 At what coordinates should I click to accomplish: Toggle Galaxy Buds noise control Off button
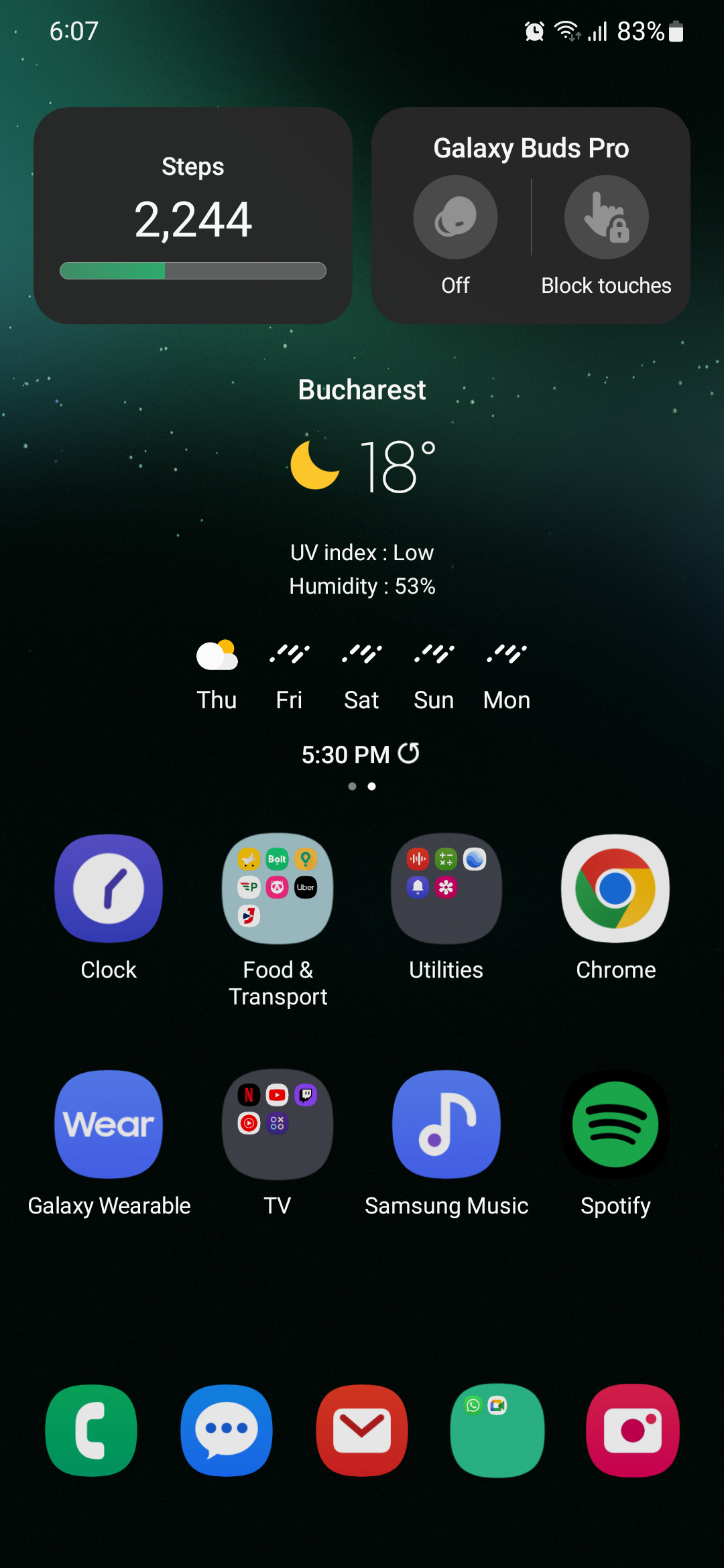pyautogui.click(x=455, y=218)
